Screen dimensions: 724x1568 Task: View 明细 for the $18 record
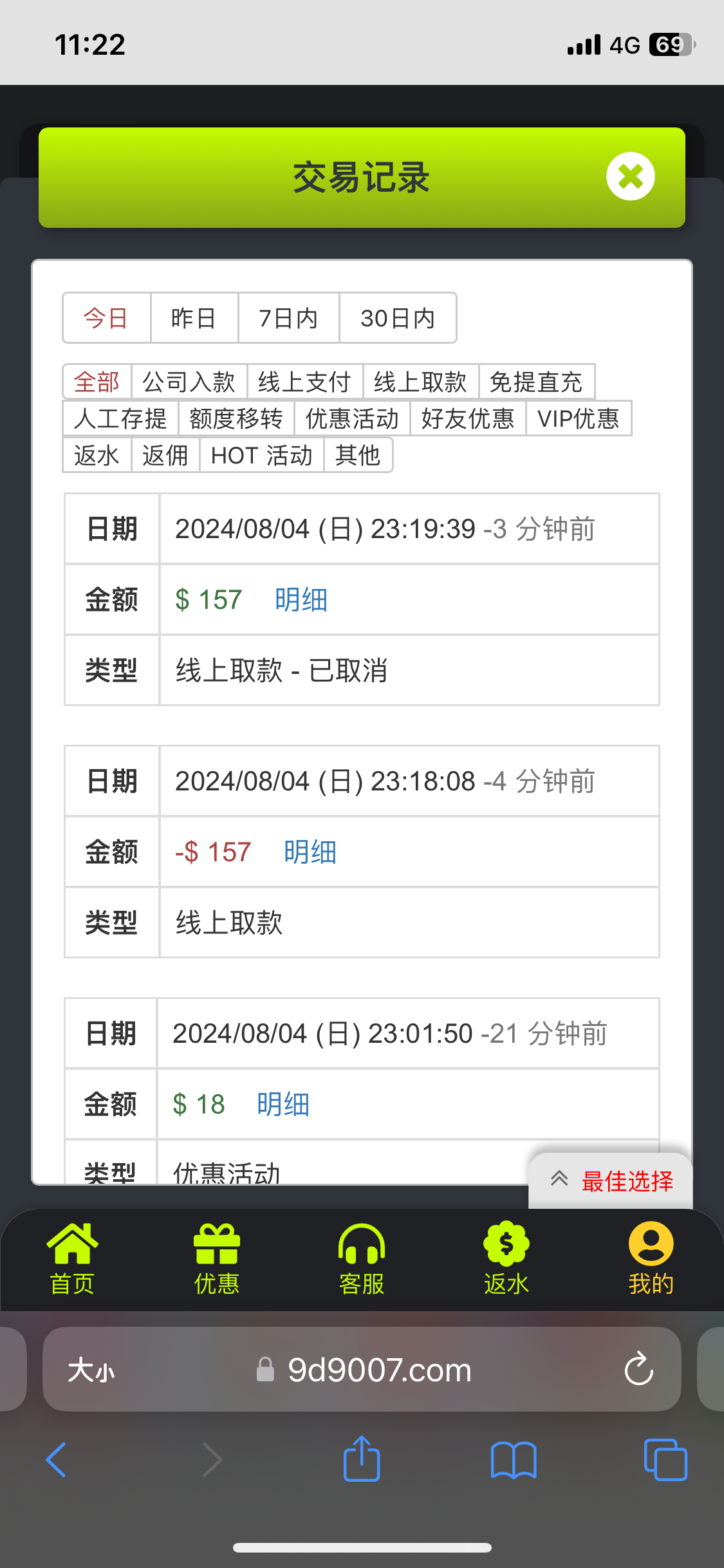point(283,1105)
